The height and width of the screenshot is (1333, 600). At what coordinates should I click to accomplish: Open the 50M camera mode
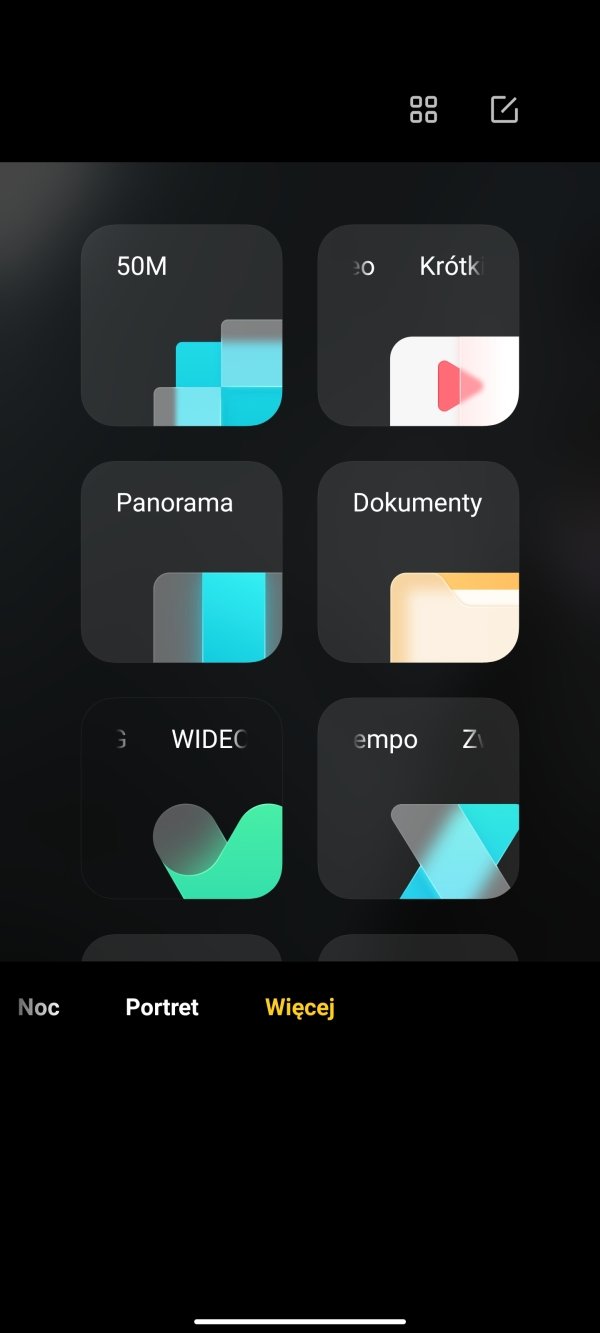(181, 325)
